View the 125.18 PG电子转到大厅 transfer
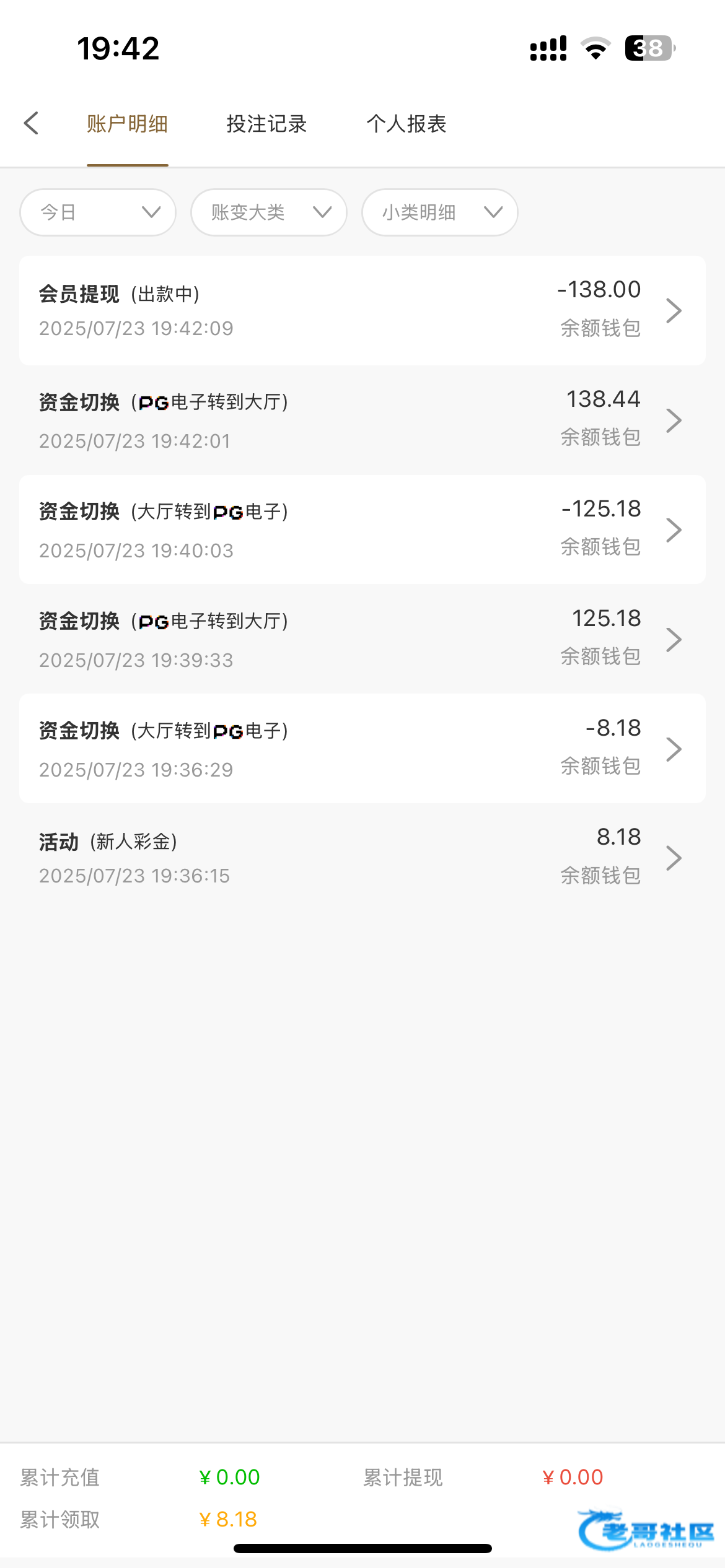The image size is (725, 1568). point(362,639)
